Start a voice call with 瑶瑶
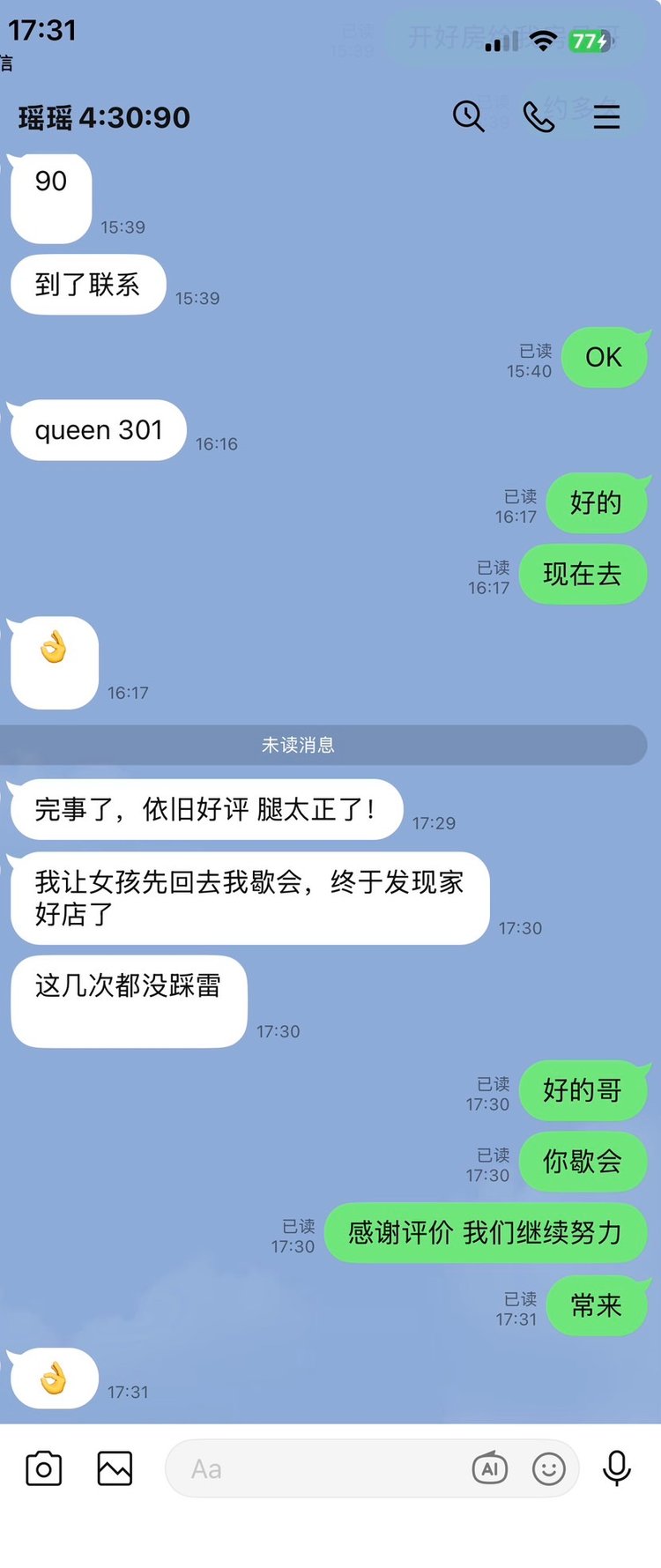Viewport: 661px width, 1568px height. 538,116
